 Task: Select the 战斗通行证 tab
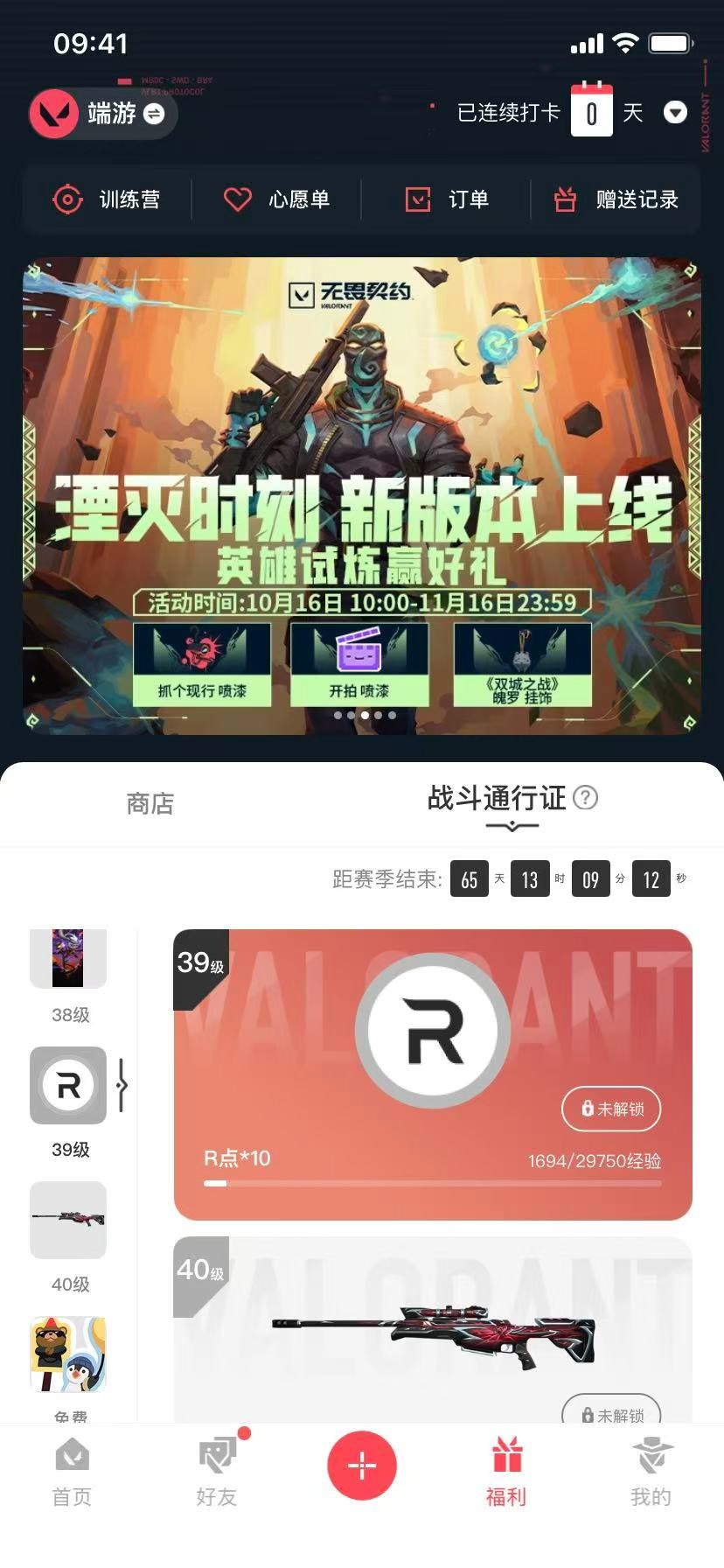[497, 798]
